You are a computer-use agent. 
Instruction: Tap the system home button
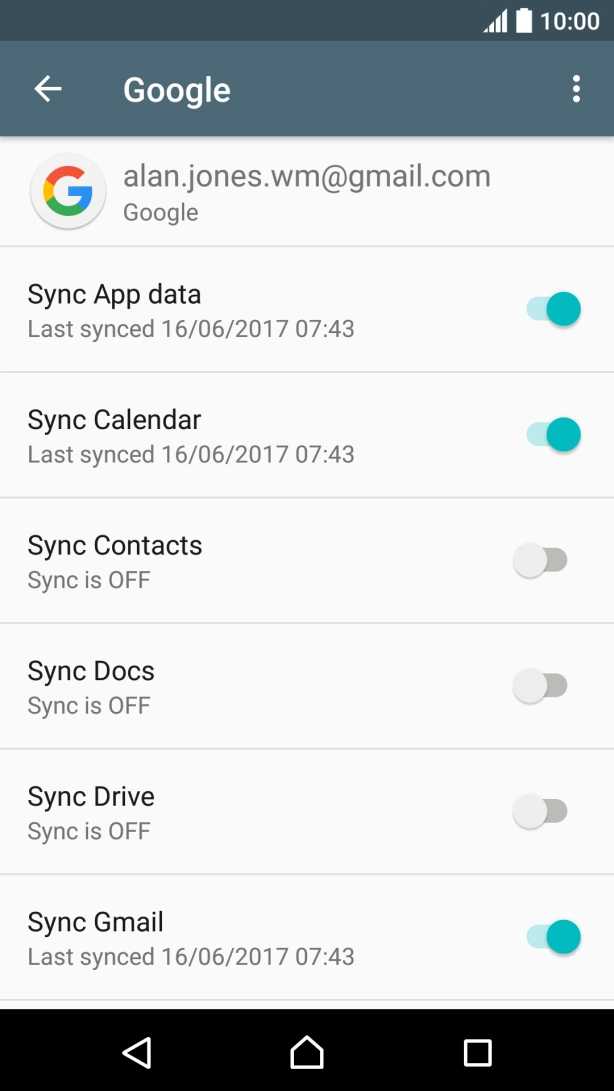click(307, 1052)
